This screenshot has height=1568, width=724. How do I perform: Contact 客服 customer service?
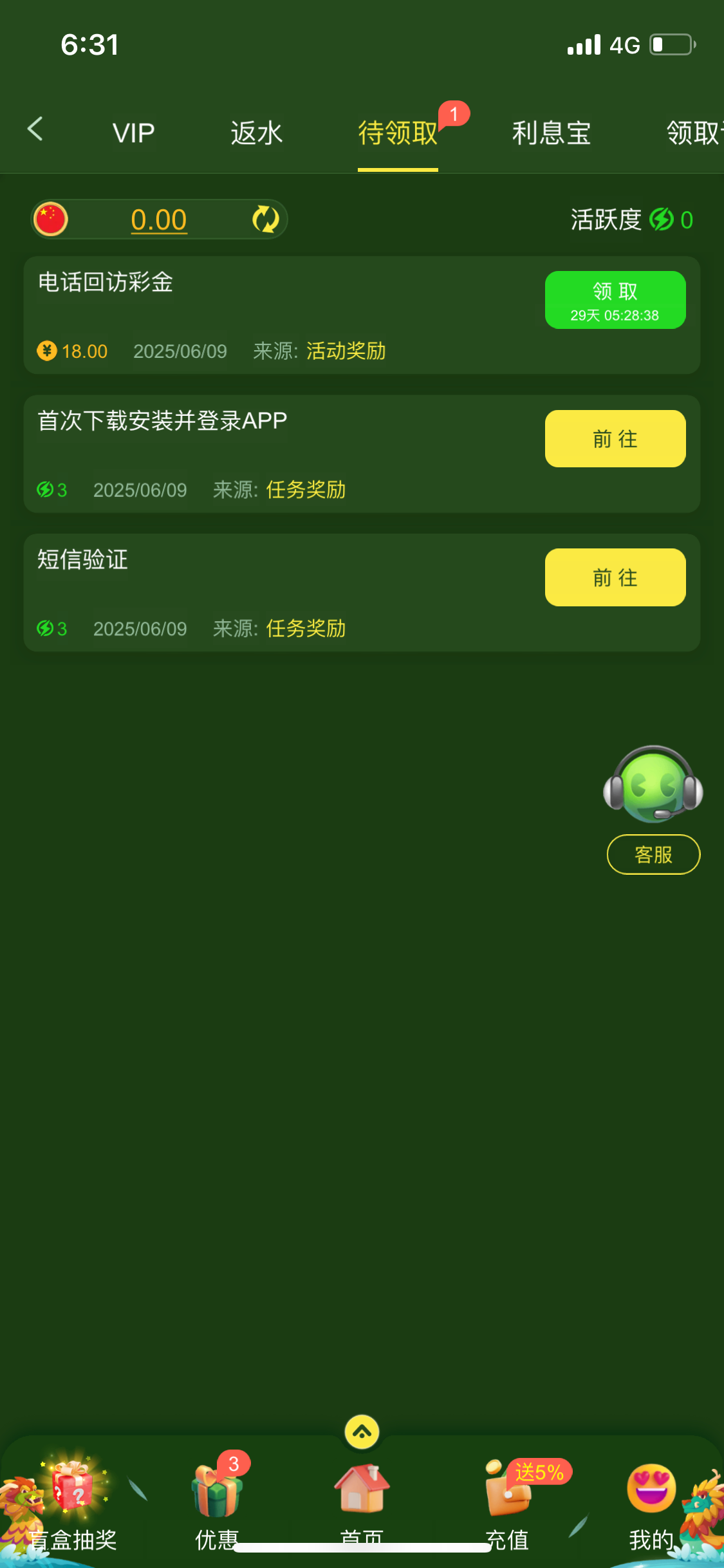pos(653,854)
